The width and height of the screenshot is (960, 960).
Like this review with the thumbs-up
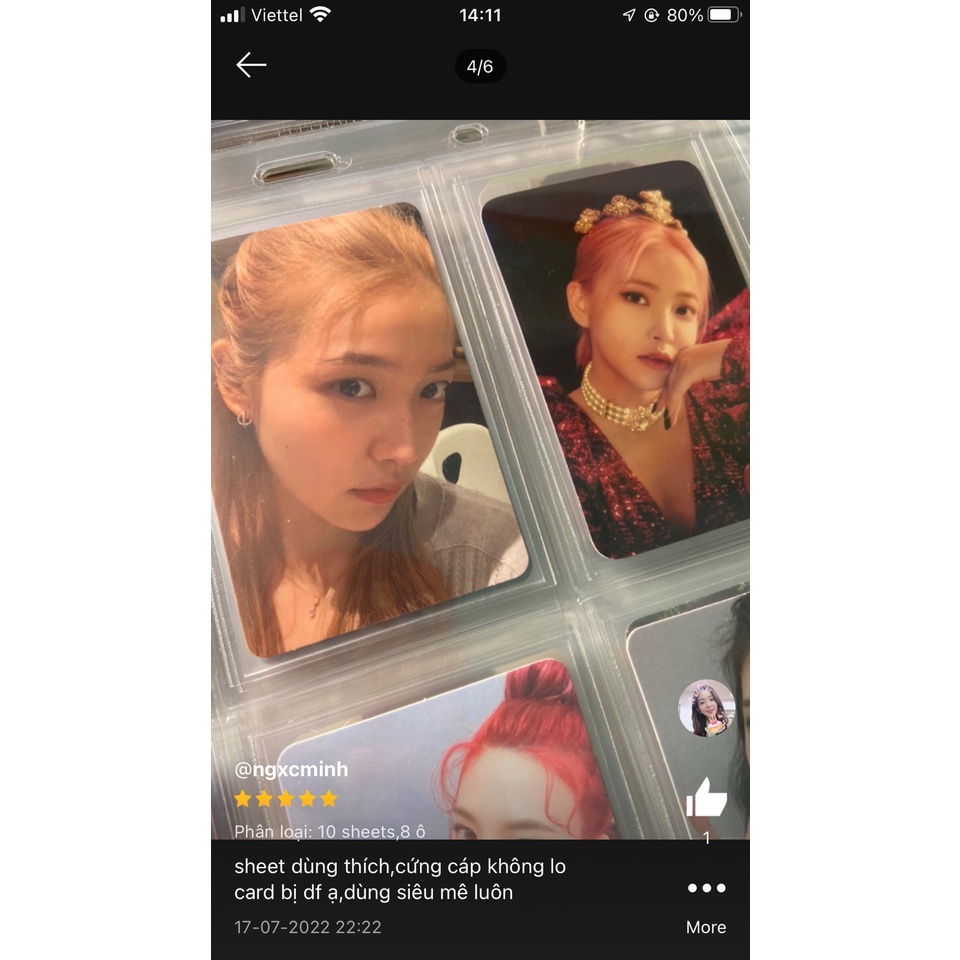[x=706, y=798]
